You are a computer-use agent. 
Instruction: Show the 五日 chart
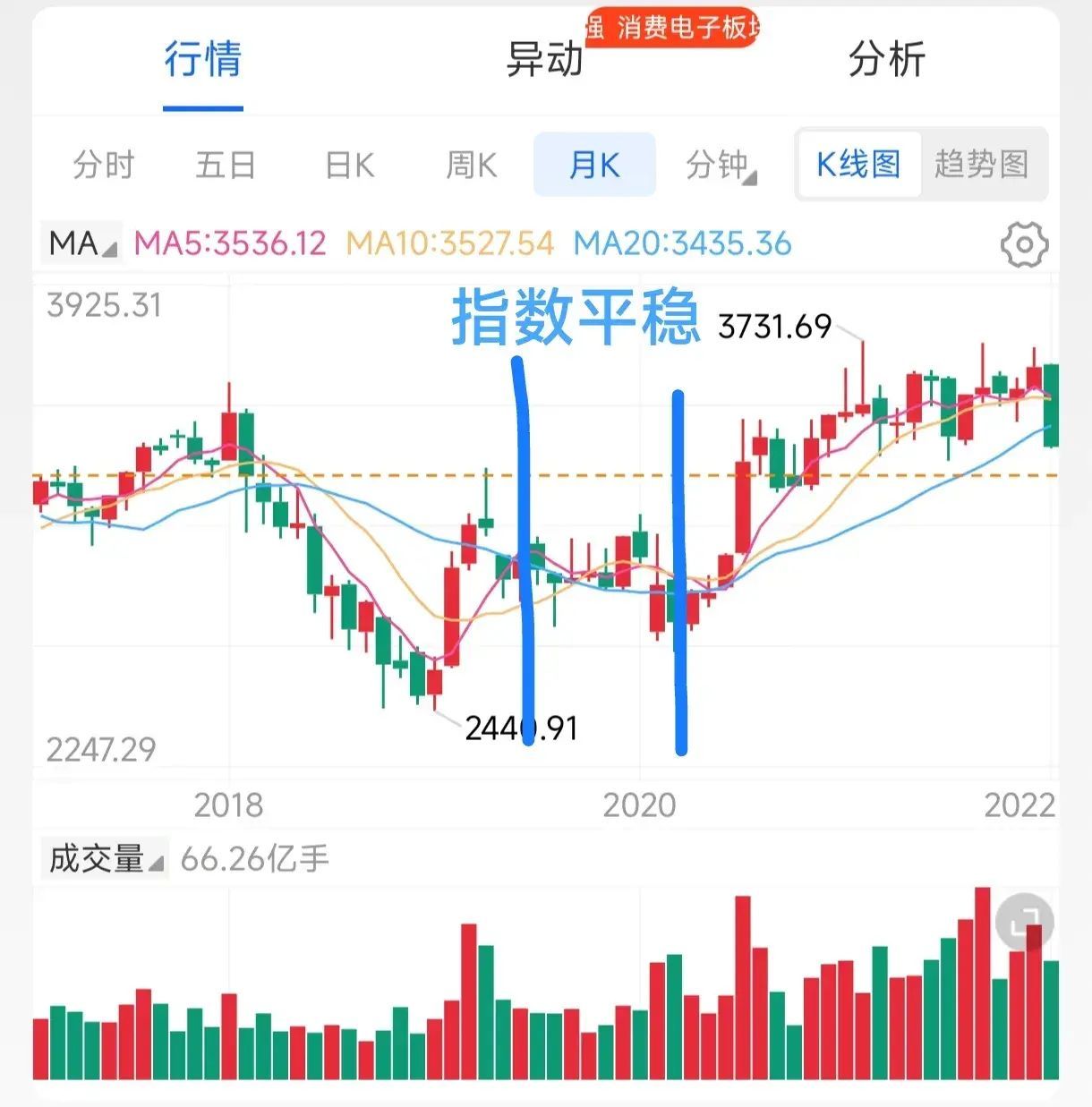tap(226, 165)
